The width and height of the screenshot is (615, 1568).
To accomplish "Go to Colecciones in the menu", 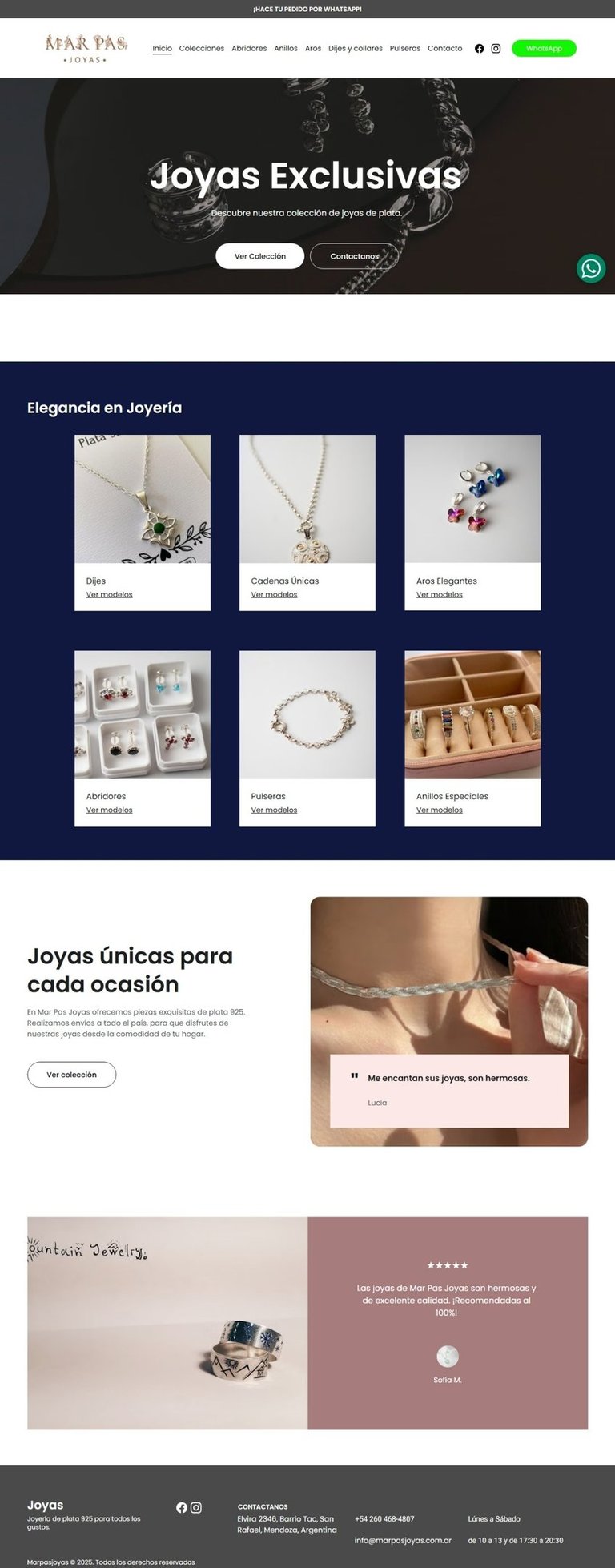I will (201, 49).
